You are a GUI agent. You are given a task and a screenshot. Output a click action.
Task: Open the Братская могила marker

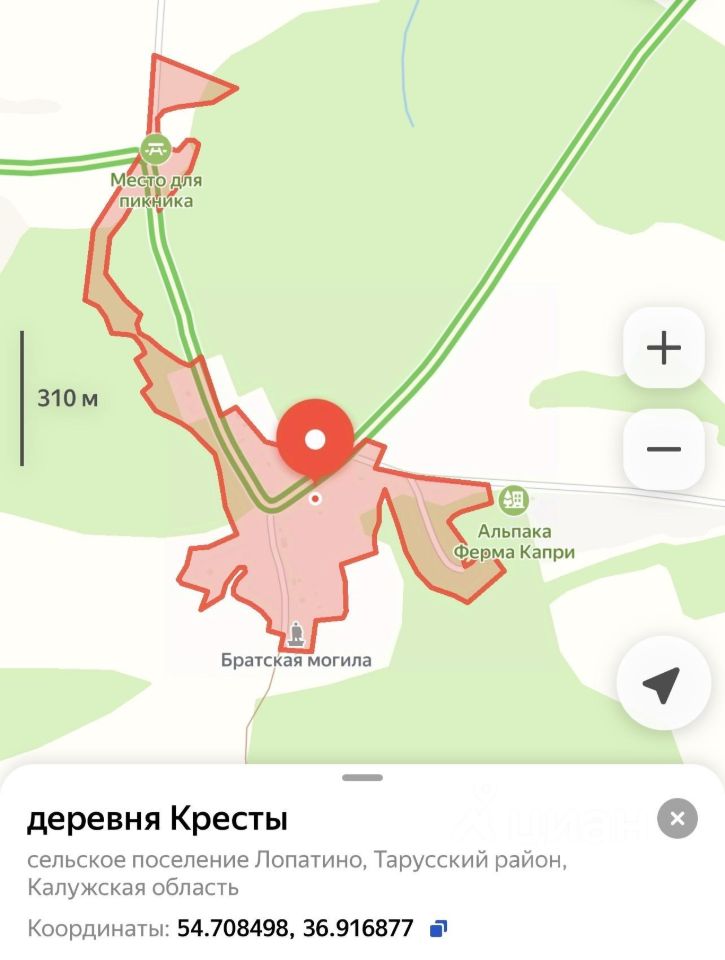(296, 633)
